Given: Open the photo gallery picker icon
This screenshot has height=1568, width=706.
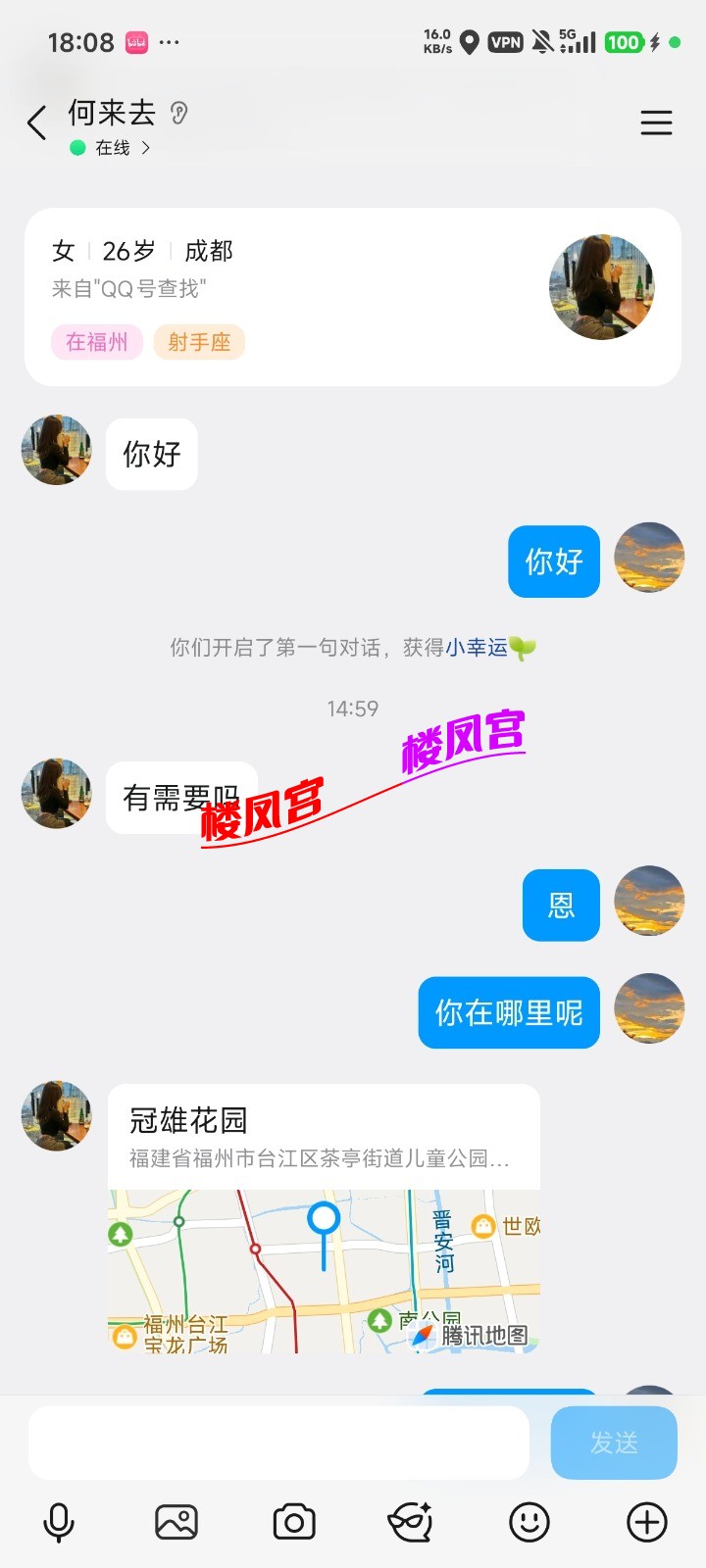Looking at the screenshot, I should click(176, 1522).
